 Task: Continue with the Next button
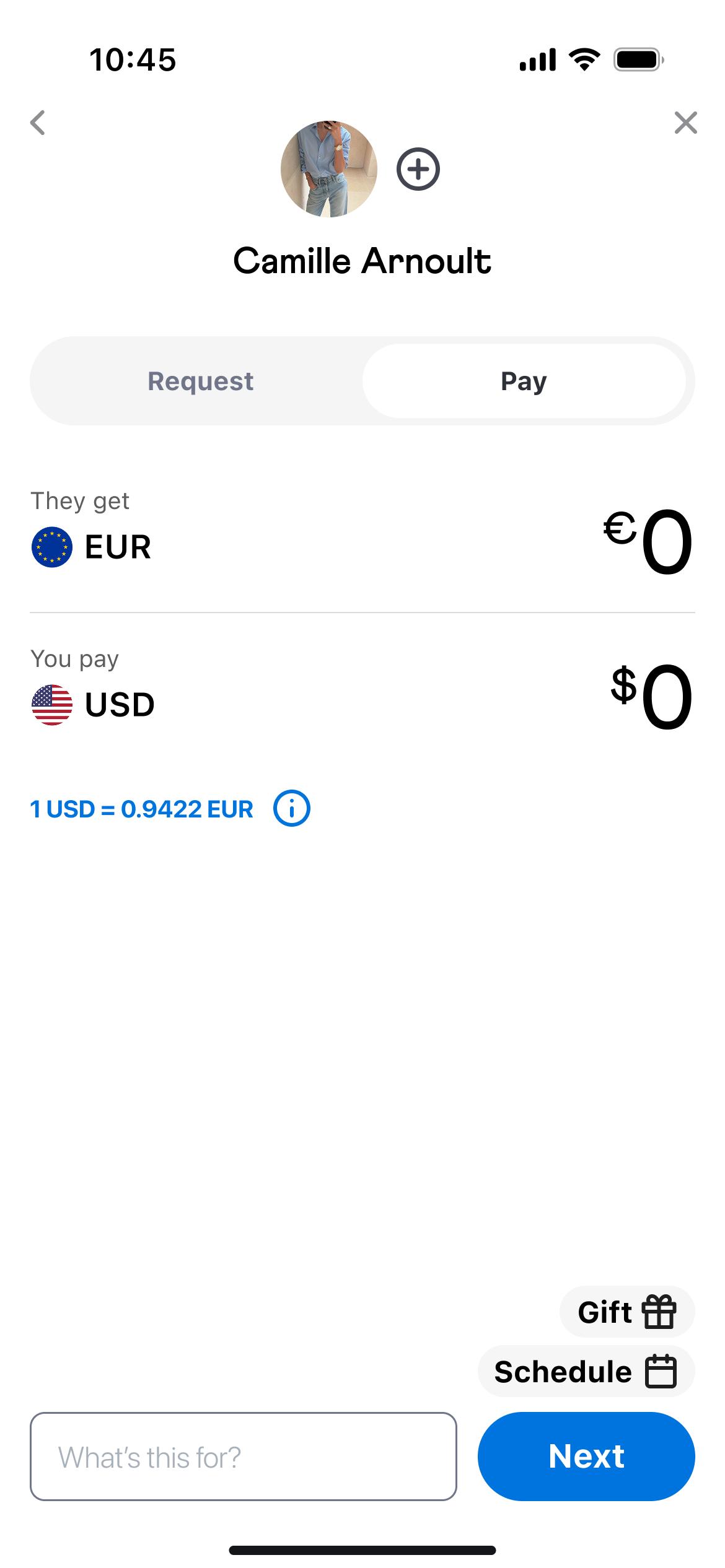pyautogui.click(x=586, y=1457)
